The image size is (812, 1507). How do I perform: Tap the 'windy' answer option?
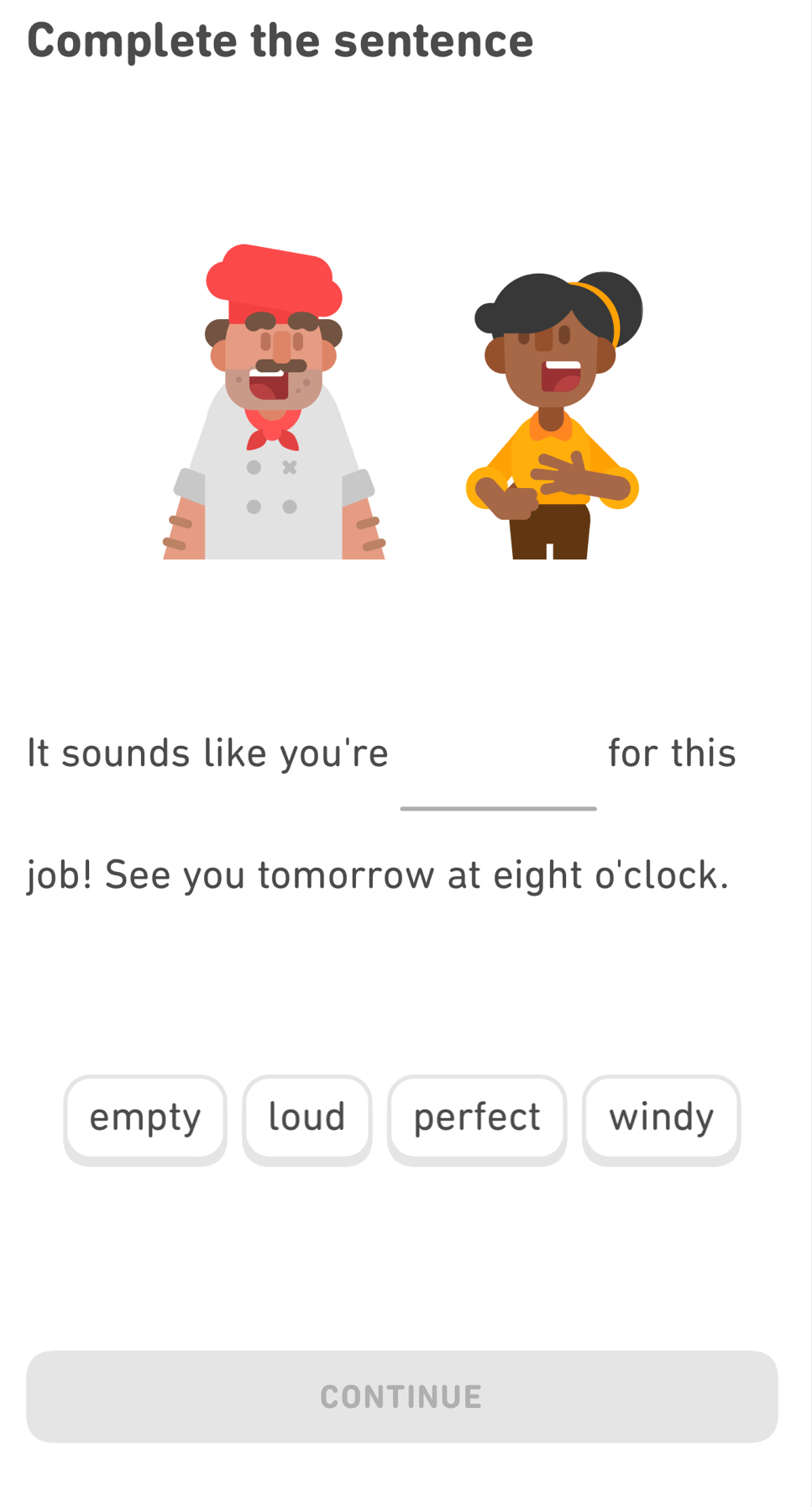click(662, 1118)
